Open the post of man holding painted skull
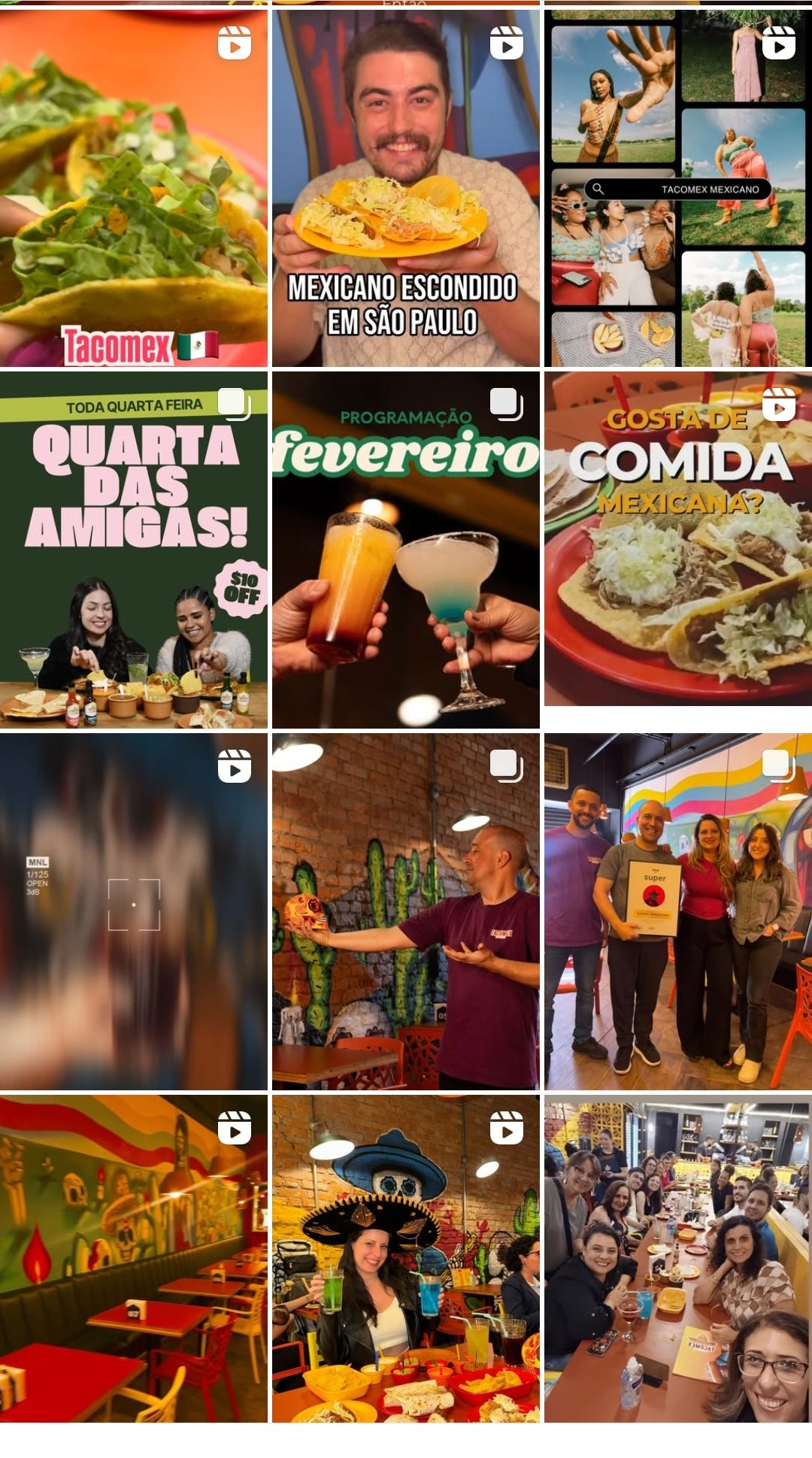Screen dimensions: 812x1458 click(405, 911)
